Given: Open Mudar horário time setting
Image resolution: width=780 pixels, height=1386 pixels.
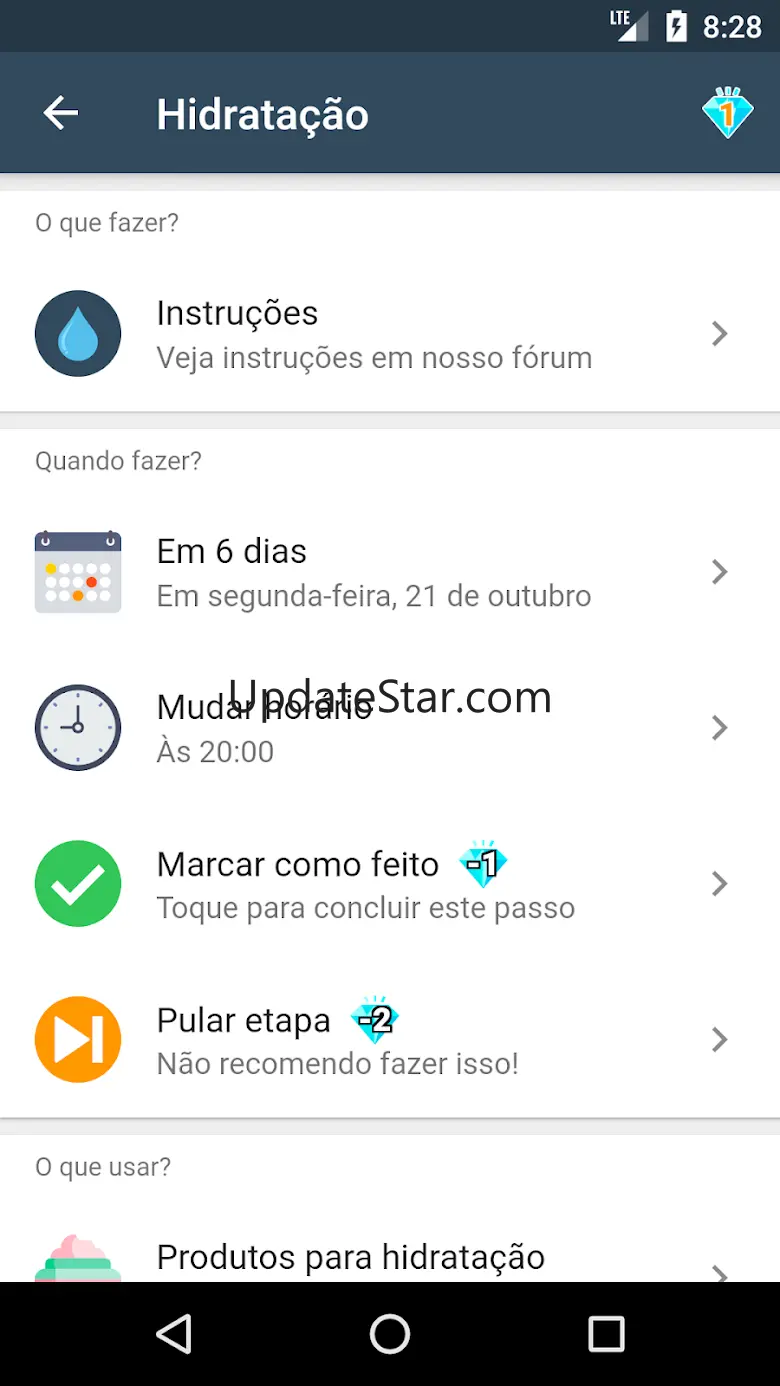Looking at the screenshot, I should pos(389,728).
